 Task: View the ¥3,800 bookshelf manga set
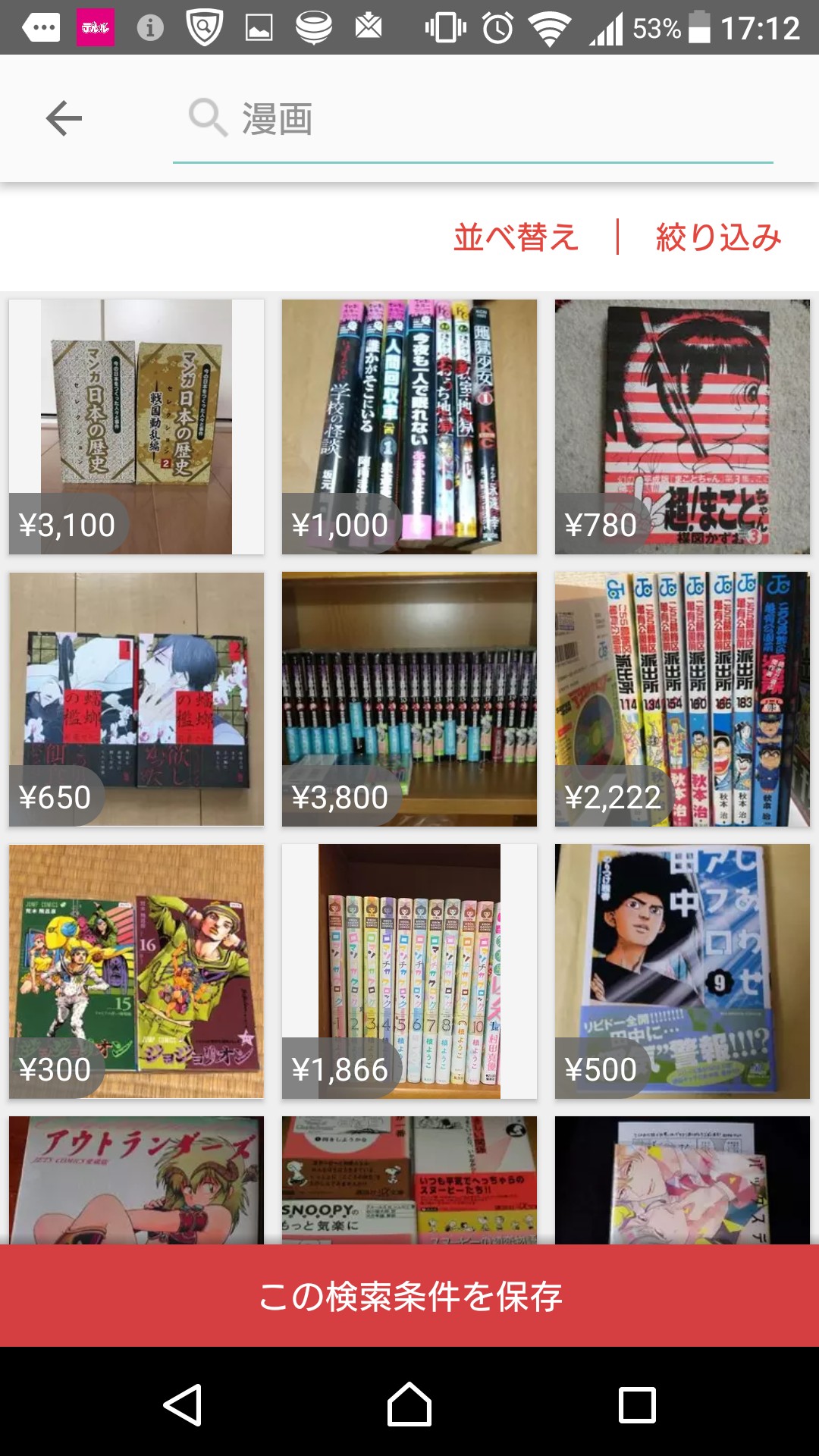tap(409, 698)
